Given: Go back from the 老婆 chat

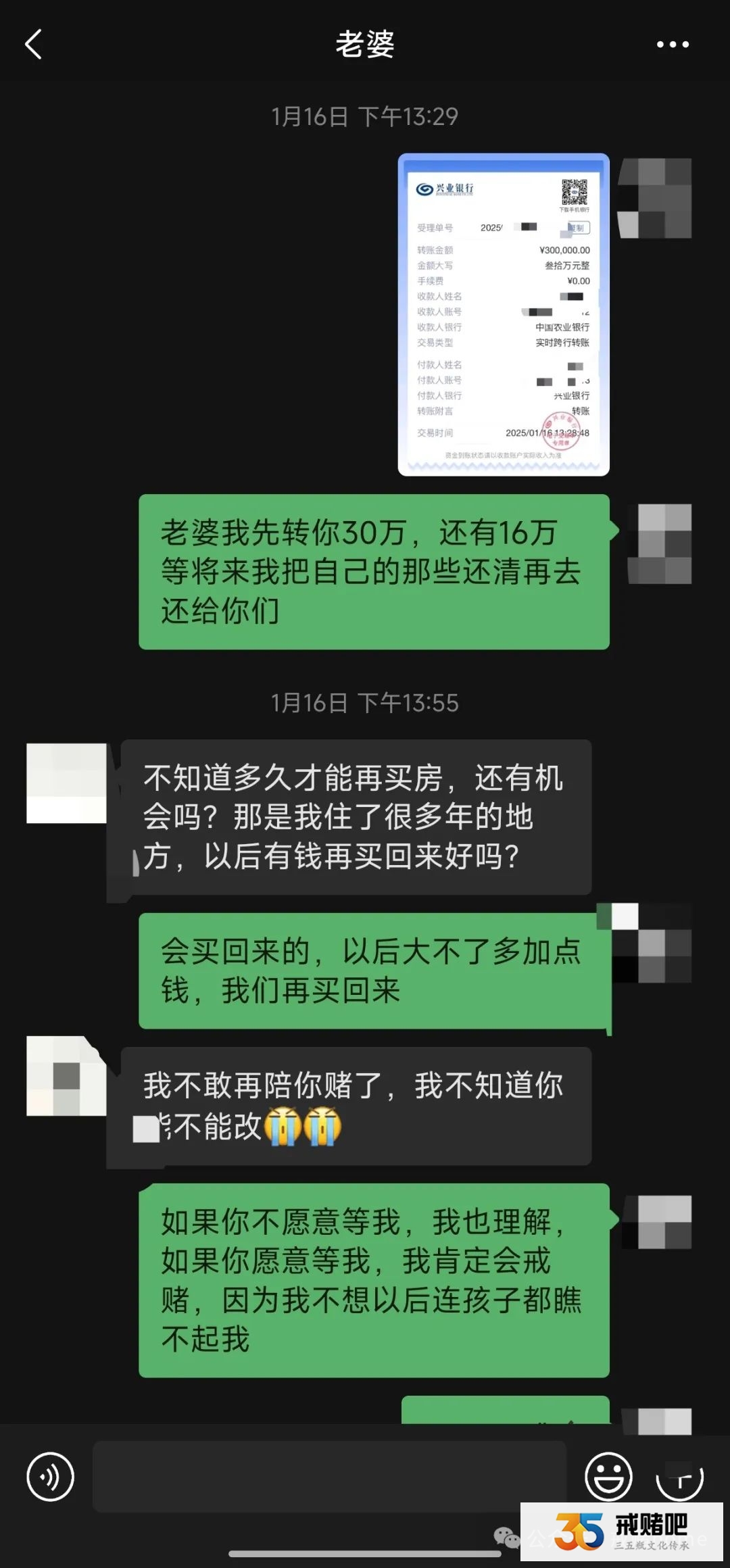Looking at the screenshot, I should [34, 45].
